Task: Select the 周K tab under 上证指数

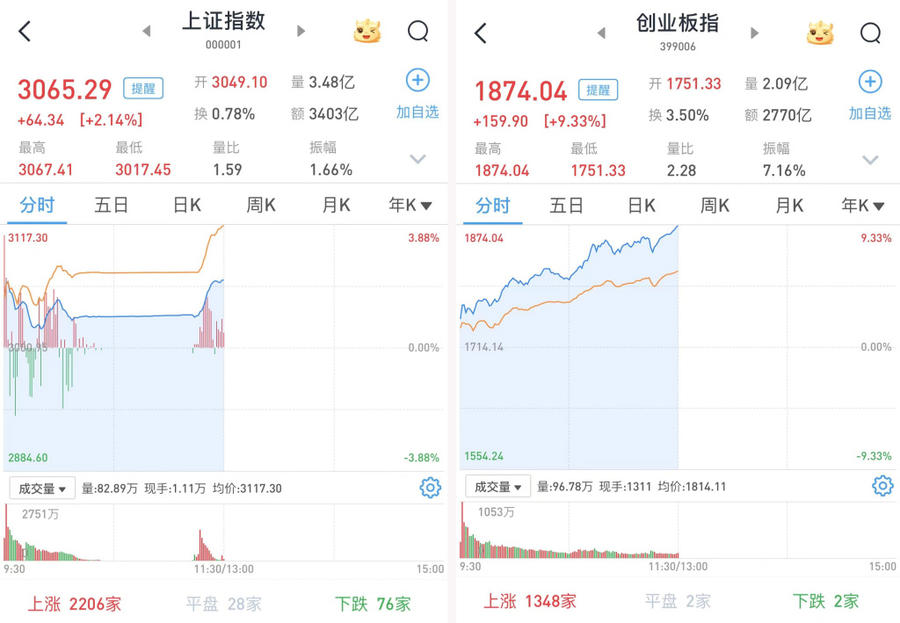Action: pos(261,206)
